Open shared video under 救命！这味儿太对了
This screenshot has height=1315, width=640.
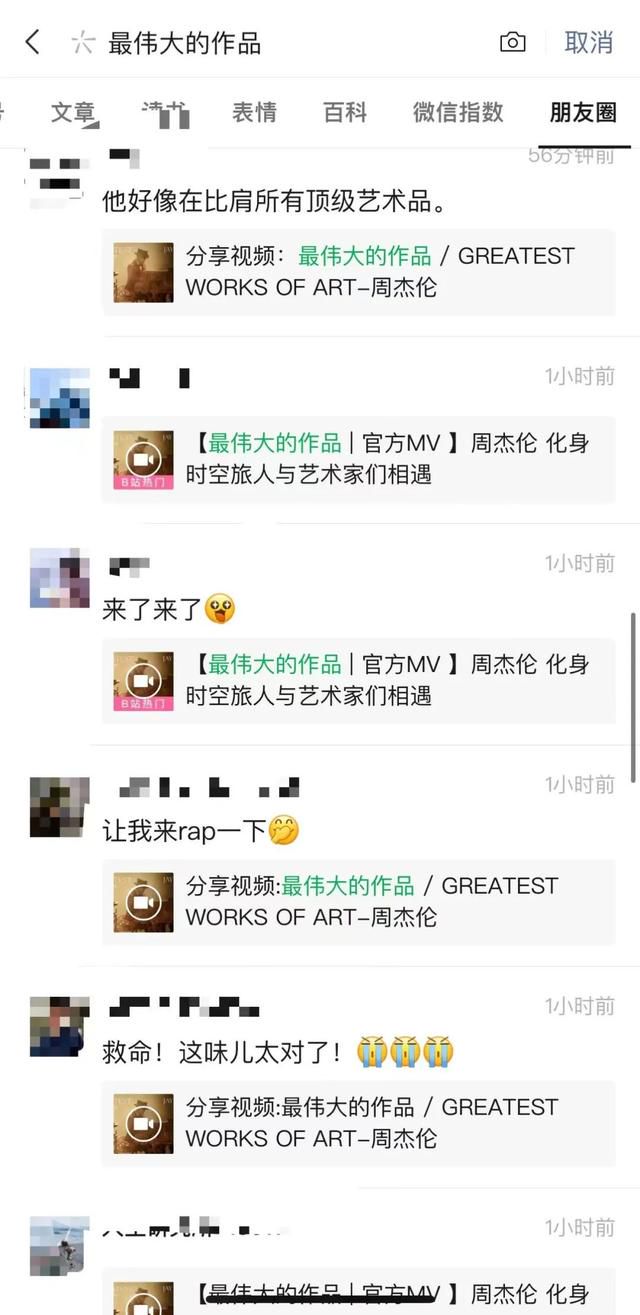pos(359,1123)
